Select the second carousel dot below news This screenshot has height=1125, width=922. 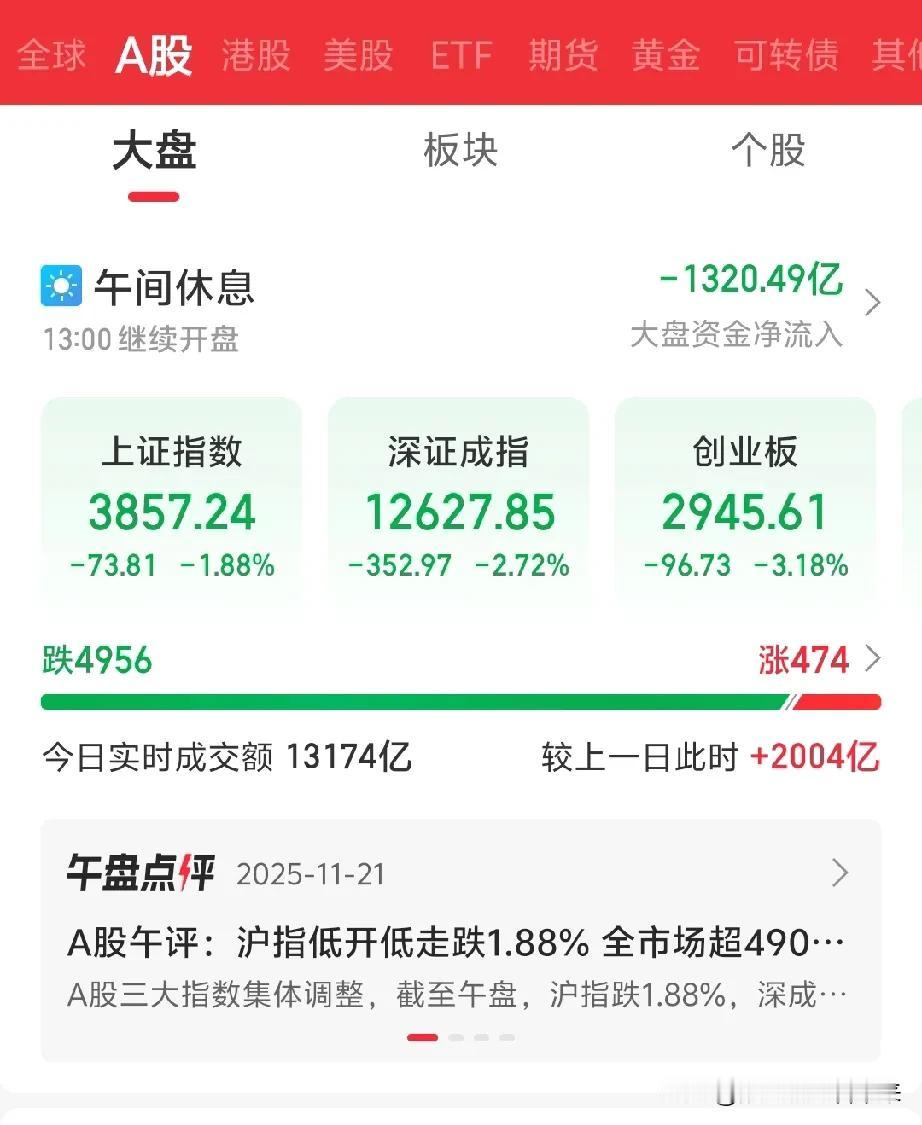tap(457, 1039)
